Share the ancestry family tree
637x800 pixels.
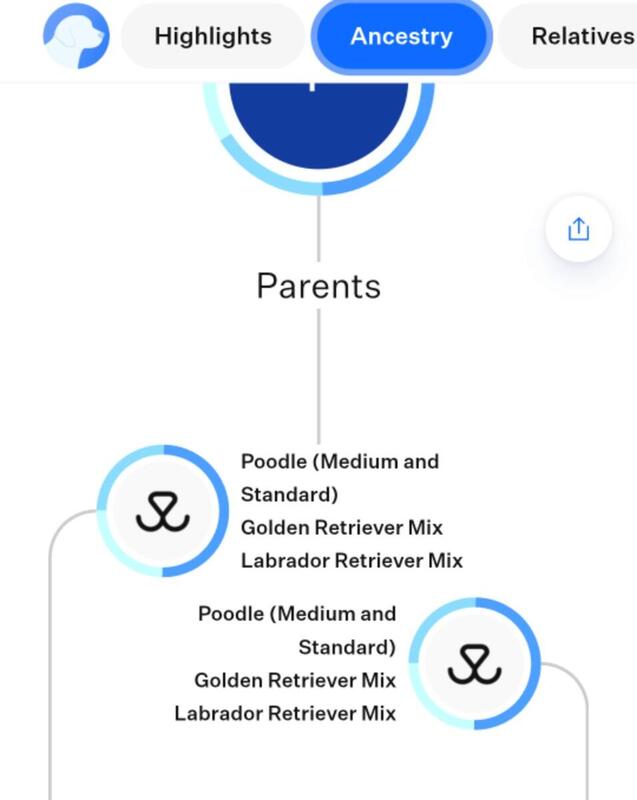[x=578, y=229]
